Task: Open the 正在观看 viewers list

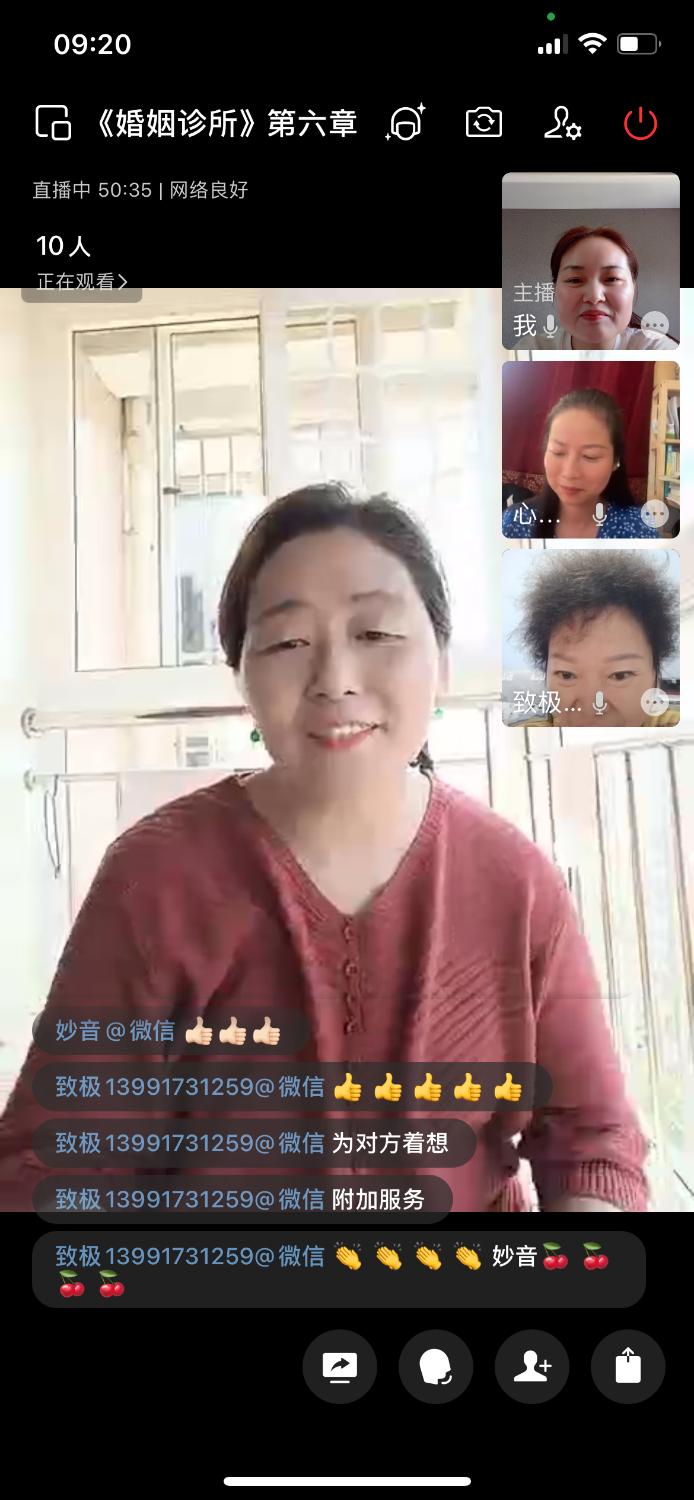Action: coord(82,282)
